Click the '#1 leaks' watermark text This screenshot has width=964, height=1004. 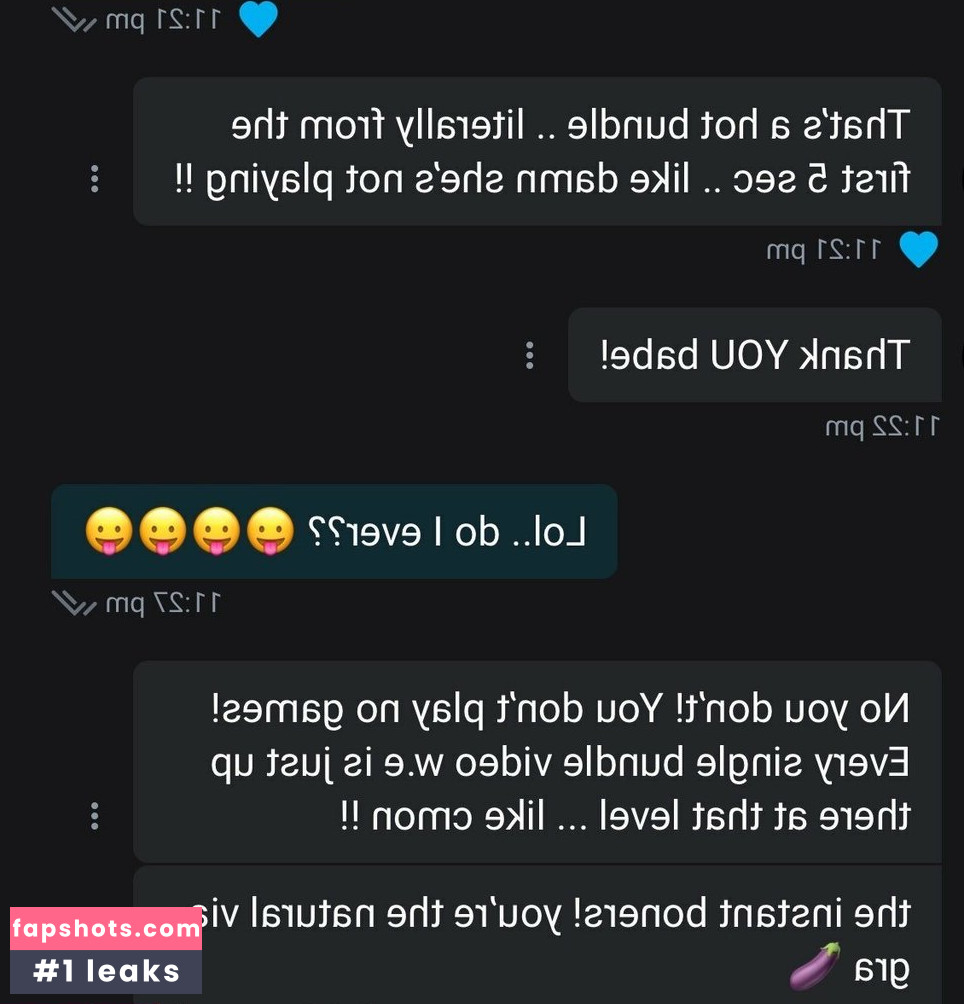click(x=103, y=969)
